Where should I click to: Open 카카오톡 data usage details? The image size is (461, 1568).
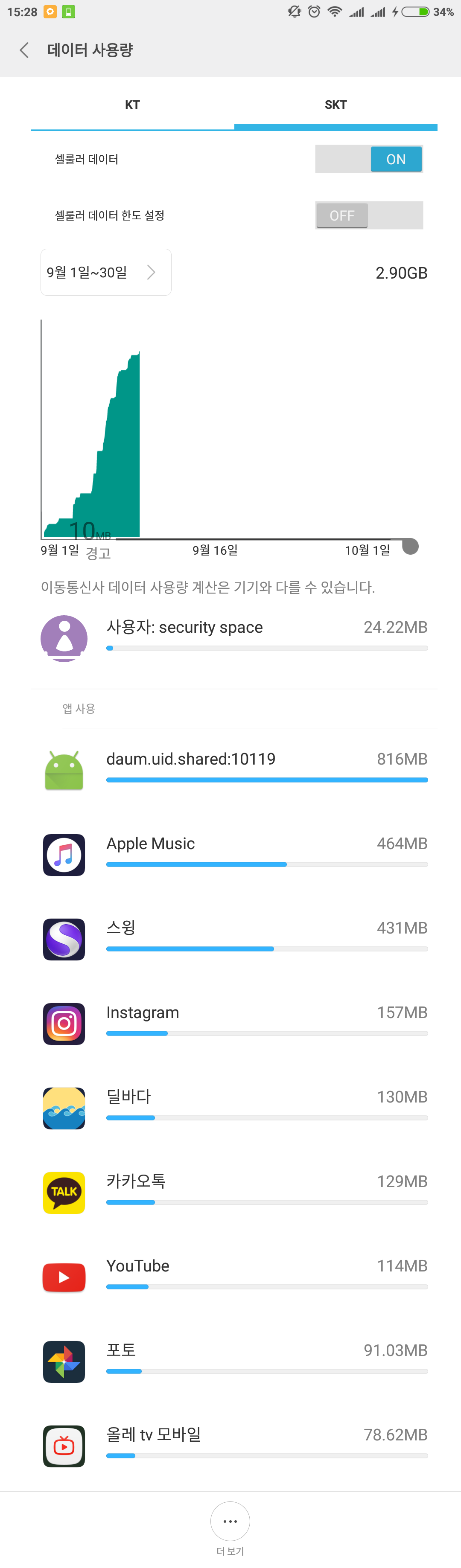[234, 1192]
